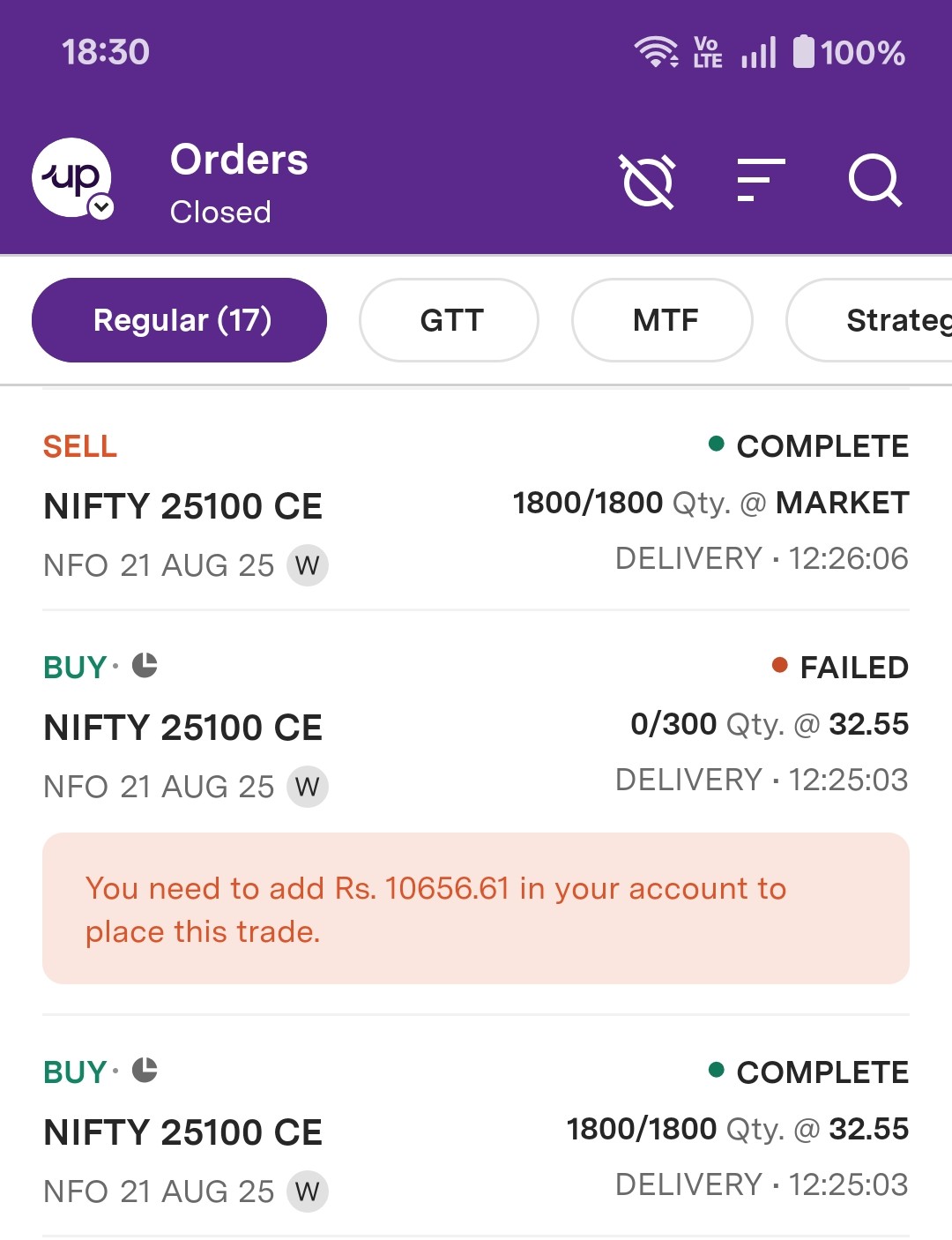
Task: Select the Regular (17) orders chip
Action: (180, 320)
